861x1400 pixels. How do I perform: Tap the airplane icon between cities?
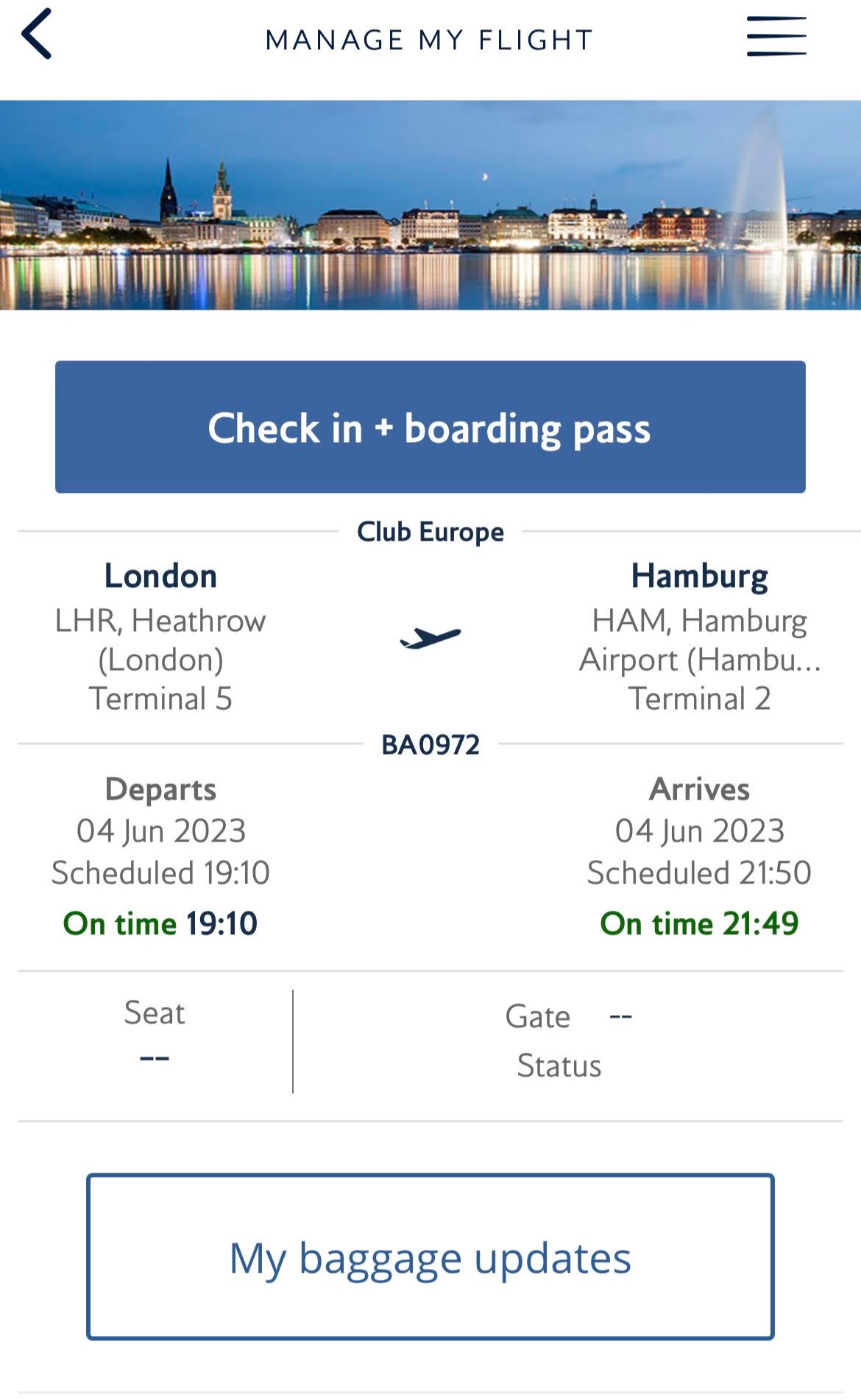point(431,639)
